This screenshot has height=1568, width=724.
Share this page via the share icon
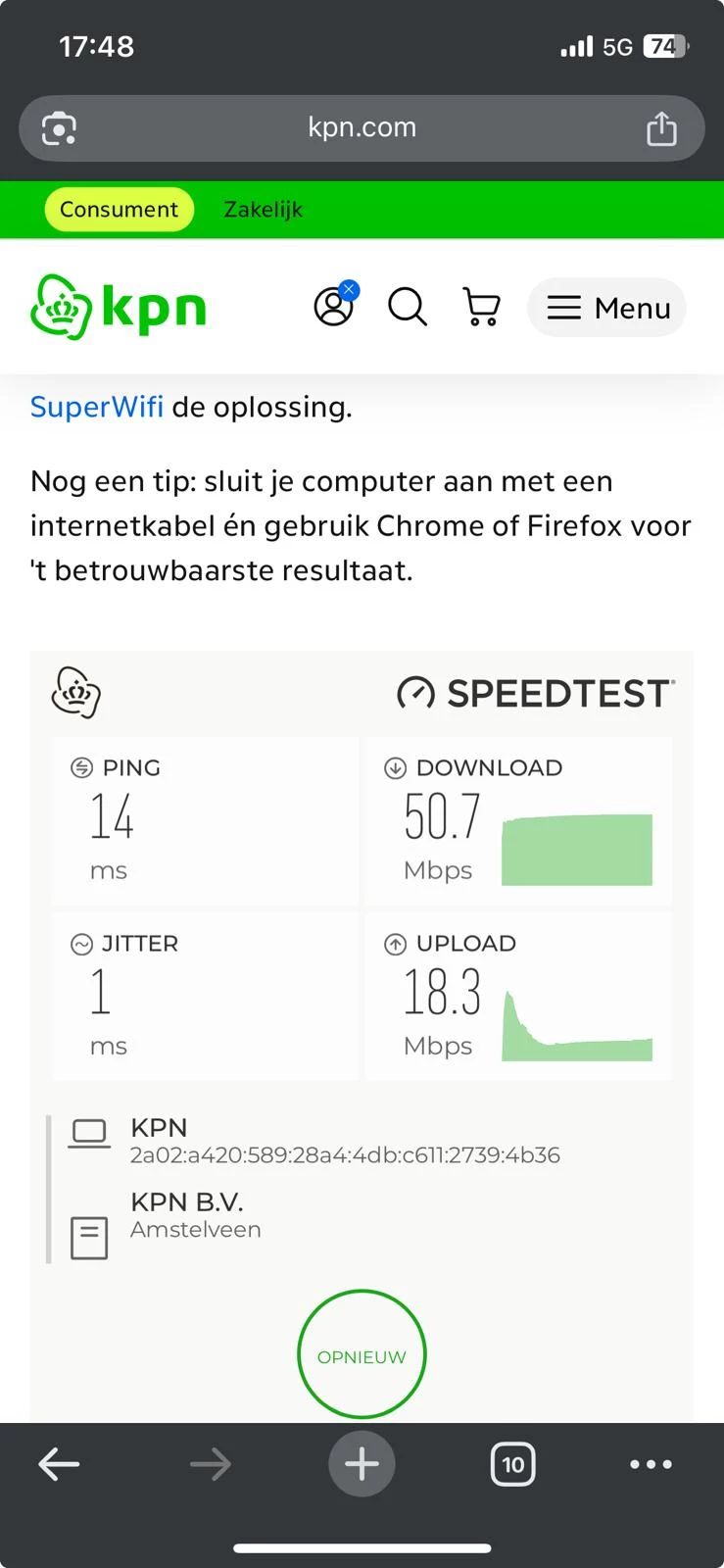(661, 128)
